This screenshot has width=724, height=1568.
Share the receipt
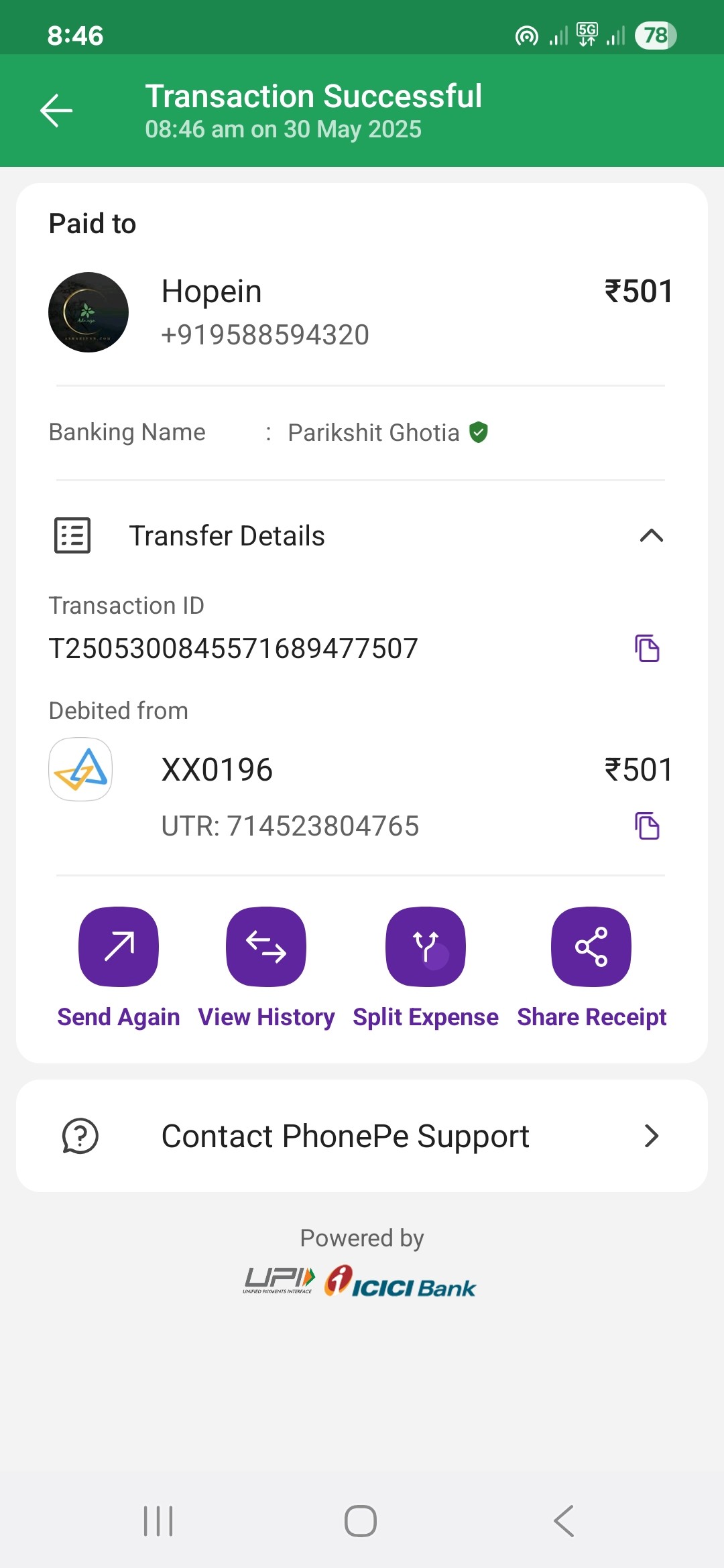coord(591,947)
